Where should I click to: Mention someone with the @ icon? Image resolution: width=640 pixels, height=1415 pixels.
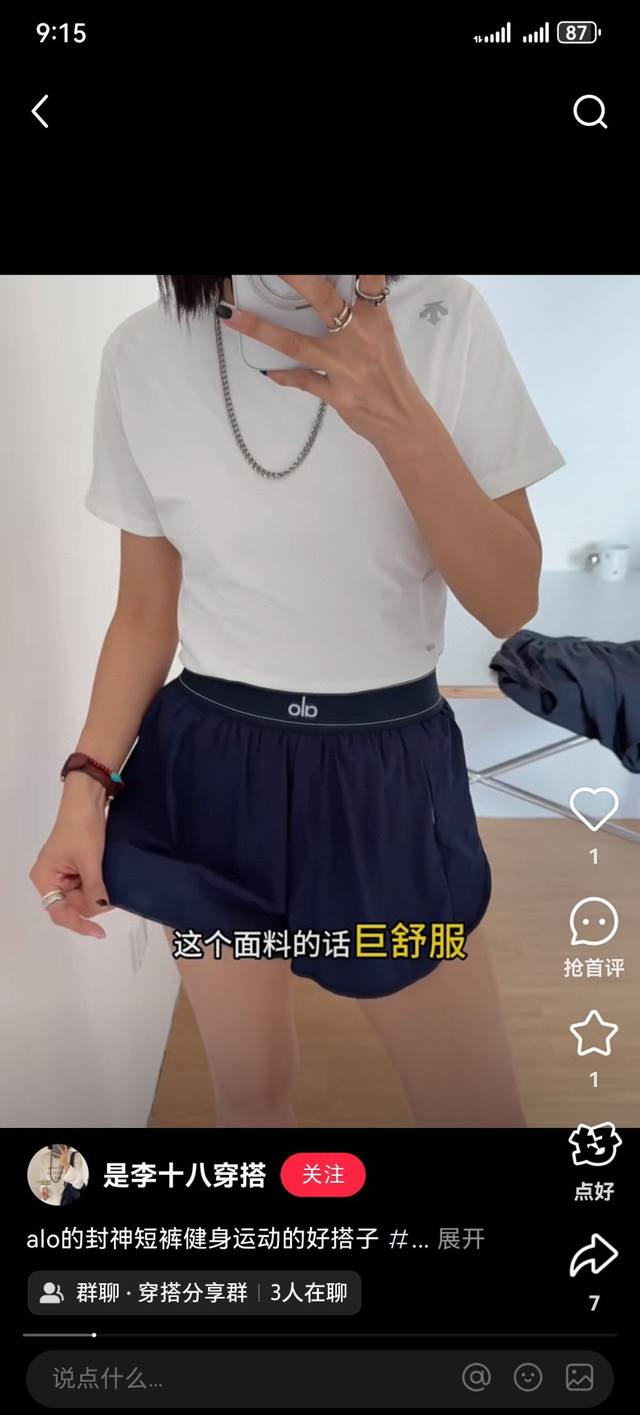click(477, 1378)
